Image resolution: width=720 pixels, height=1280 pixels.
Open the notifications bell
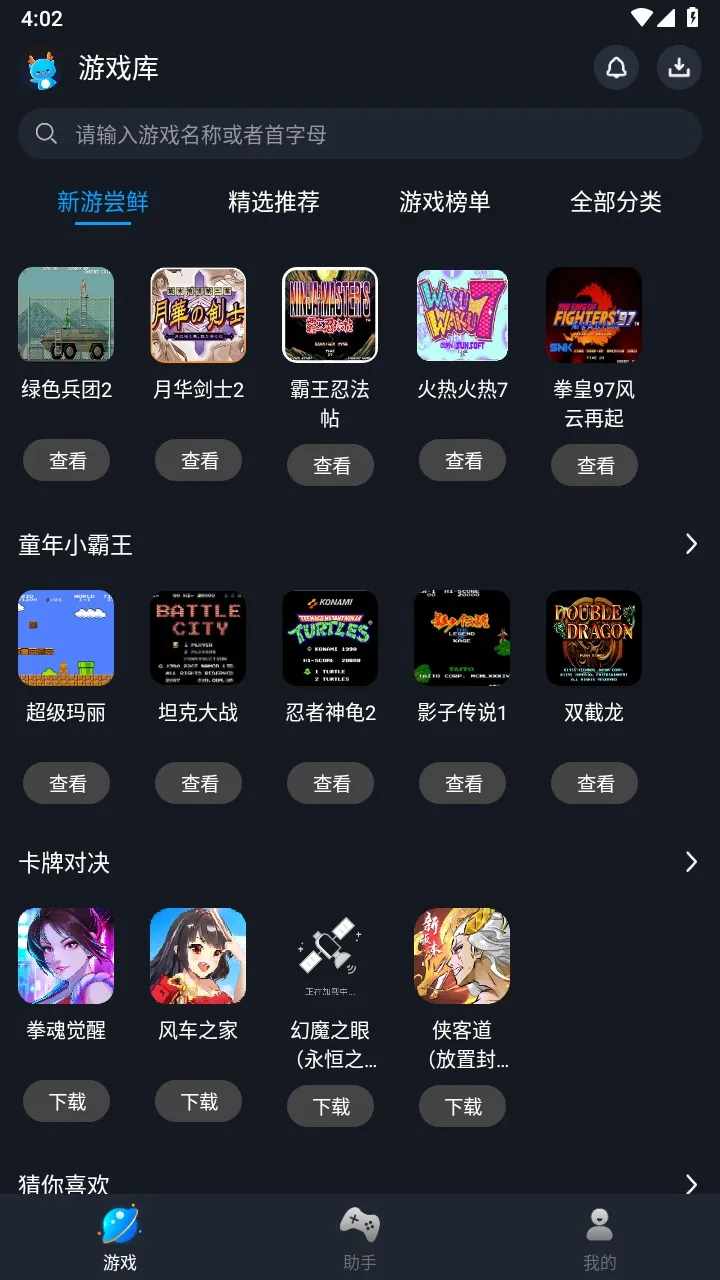(x=617, y=68)
